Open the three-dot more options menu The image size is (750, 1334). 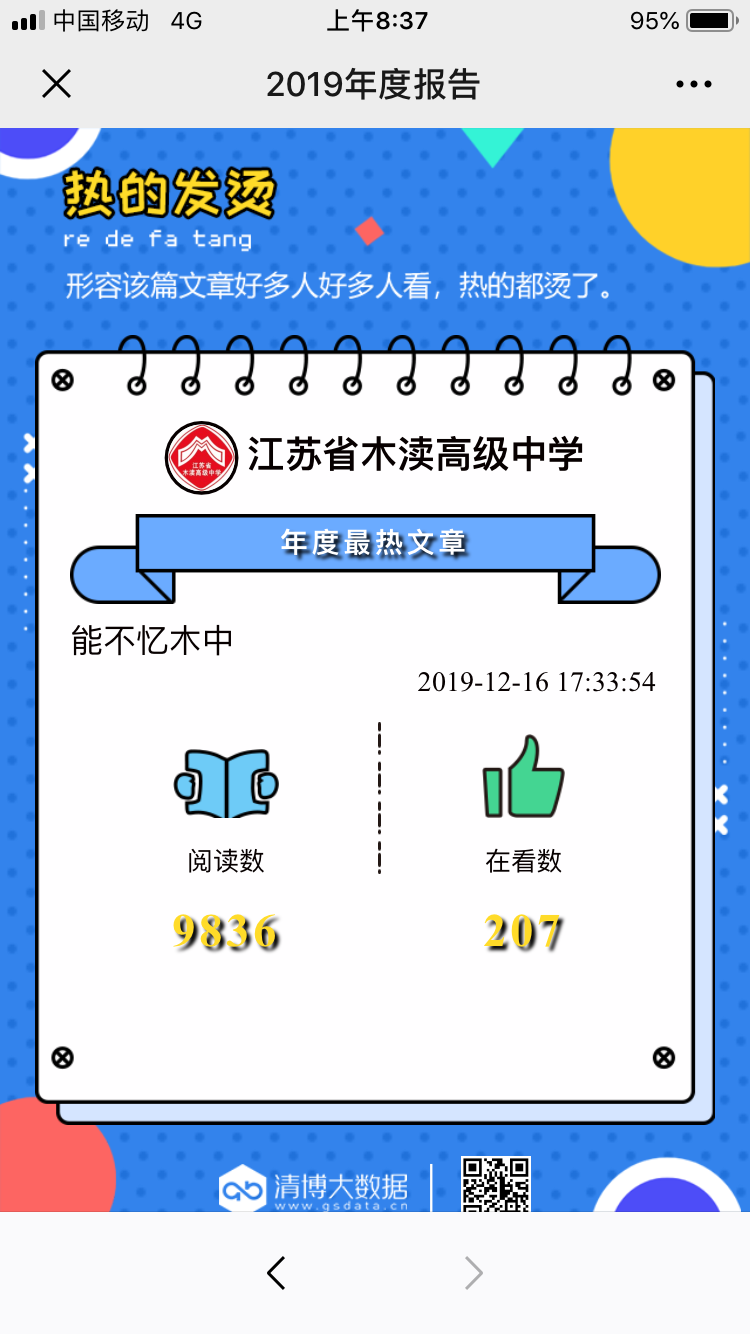pyautogui.click(x=693, y=85)
